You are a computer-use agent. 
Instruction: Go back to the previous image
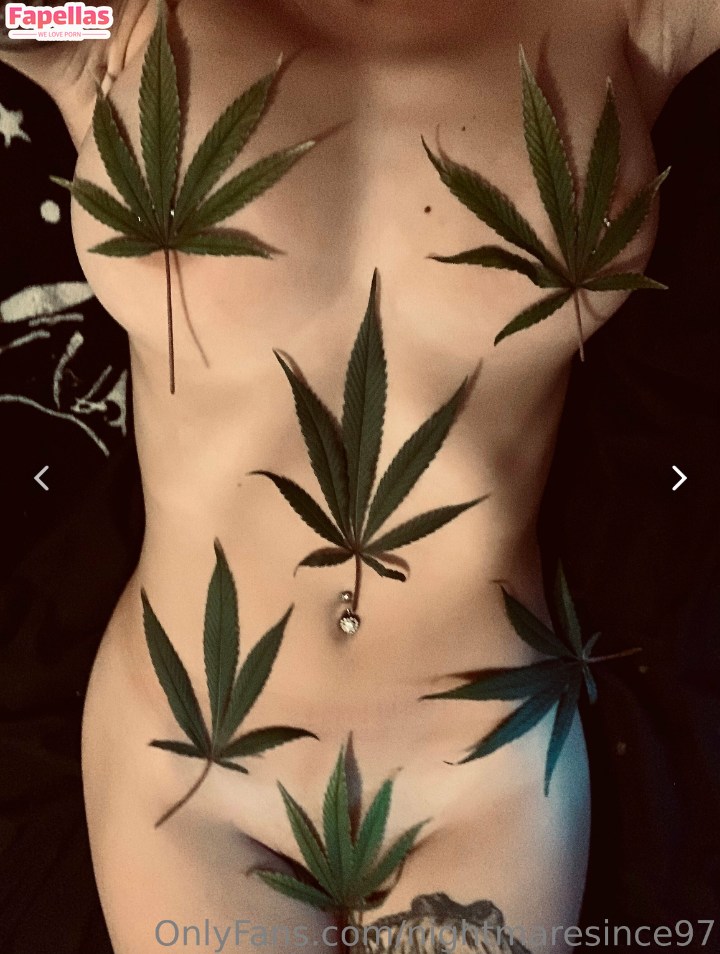(41, 478)
